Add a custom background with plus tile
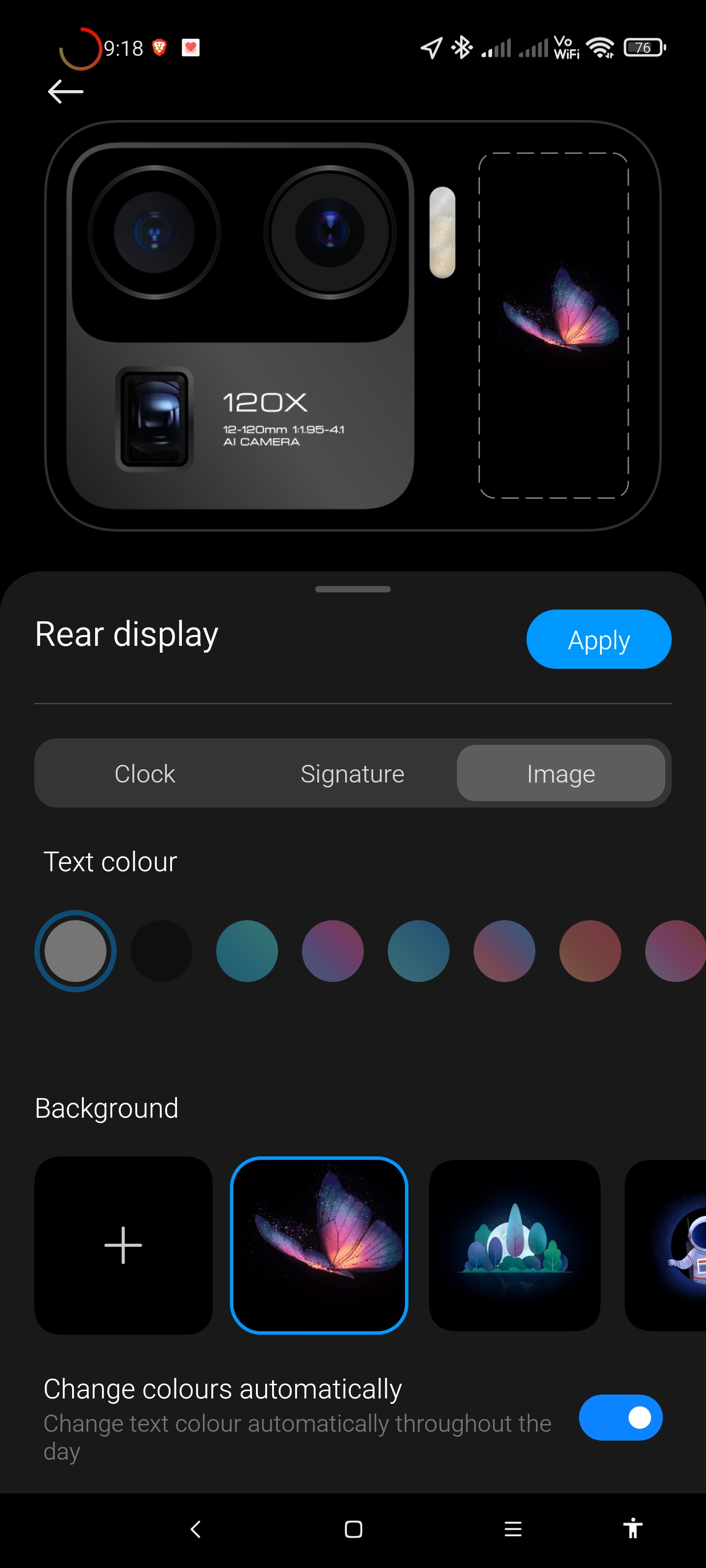This screenshot has width=706, height=1568. pos(123,1246)
